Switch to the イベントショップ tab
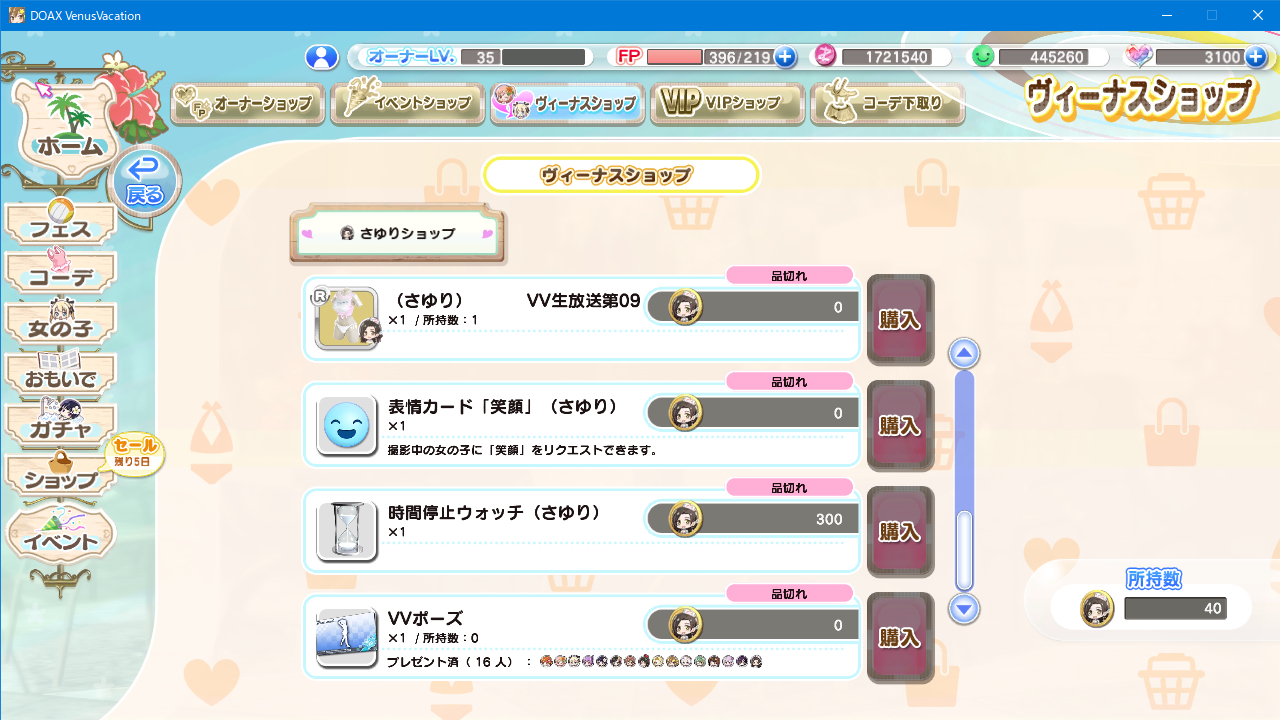The height and width of the screenshot is (720, 1280). tap(408, 103)
